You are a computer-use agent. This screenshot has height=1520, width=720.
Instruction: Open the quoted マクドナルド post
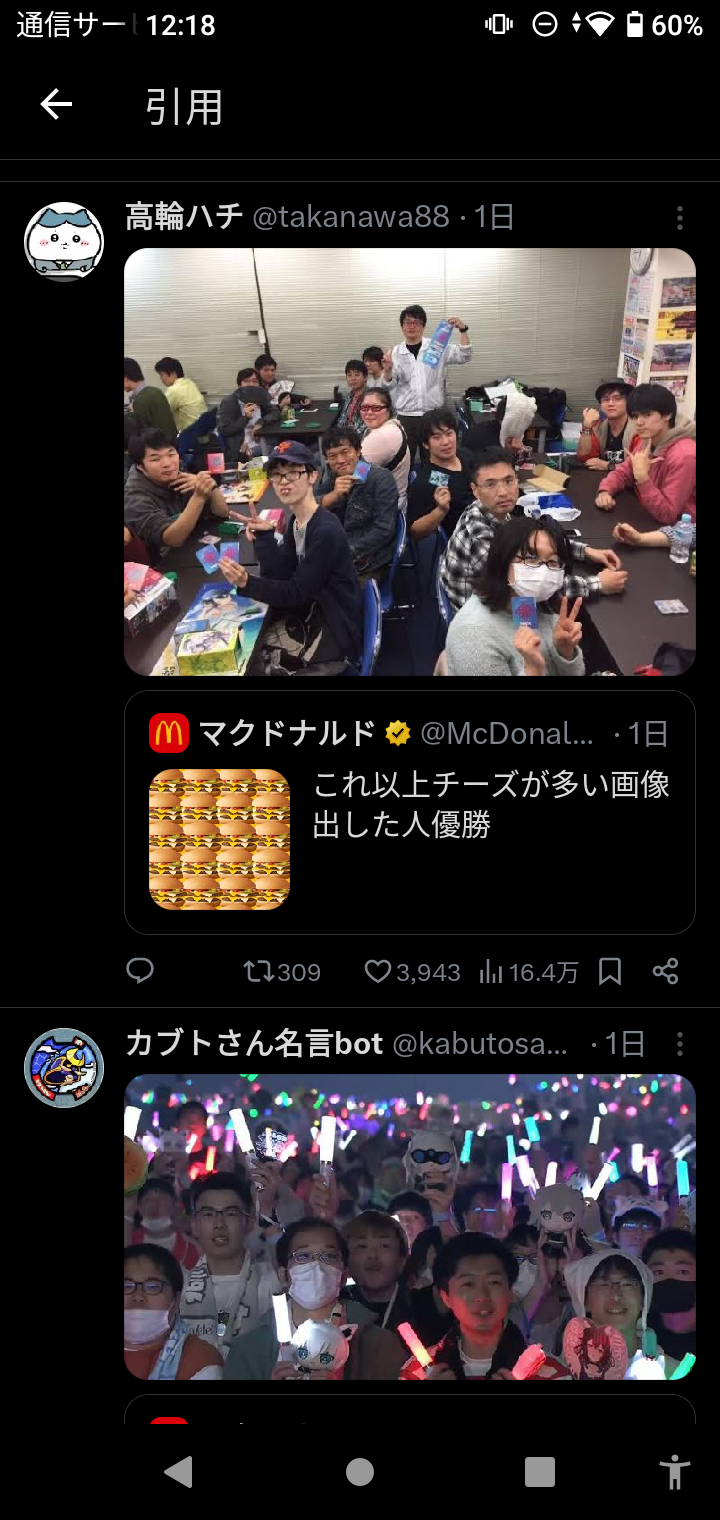(409, 812)
